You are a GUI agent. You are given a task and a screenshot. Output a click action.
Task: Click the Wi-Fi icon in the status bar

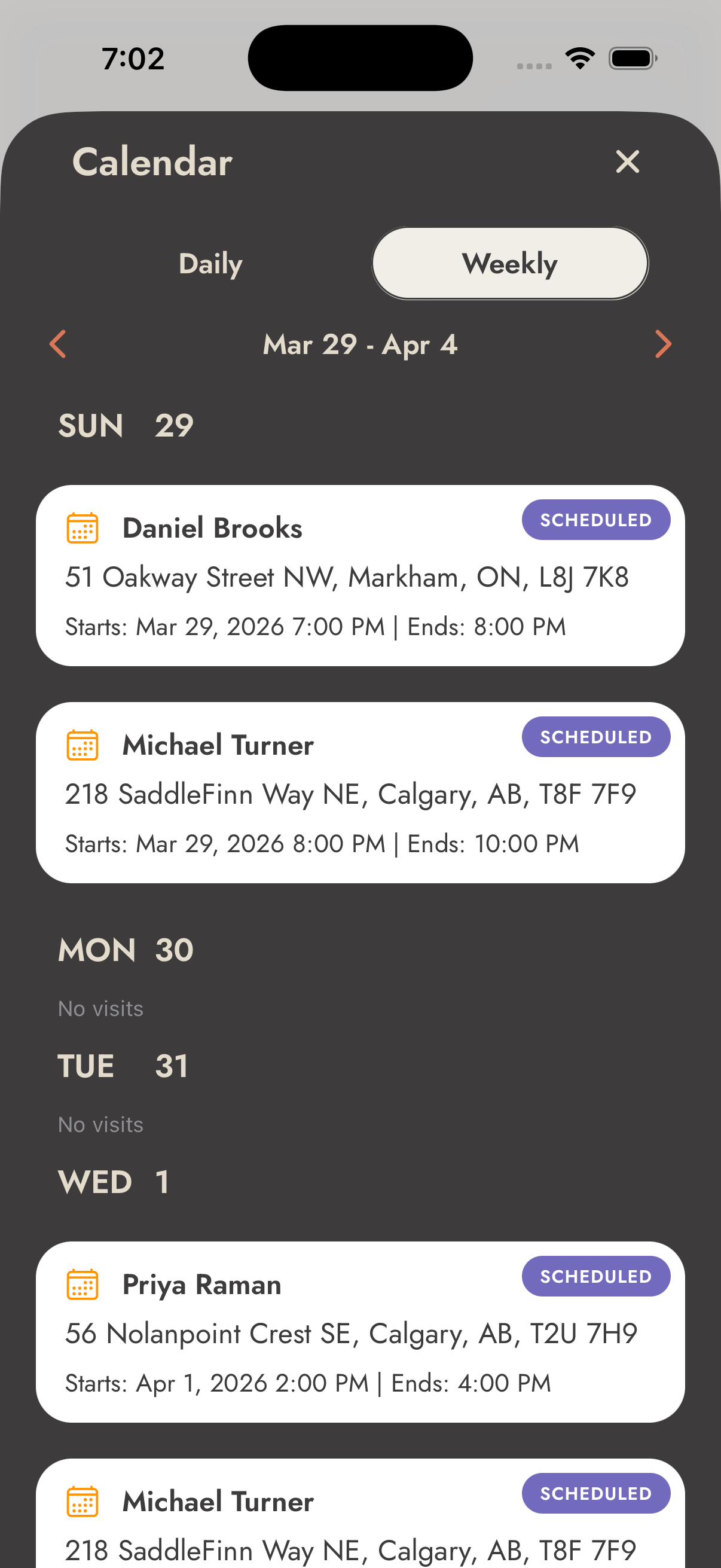579,57
